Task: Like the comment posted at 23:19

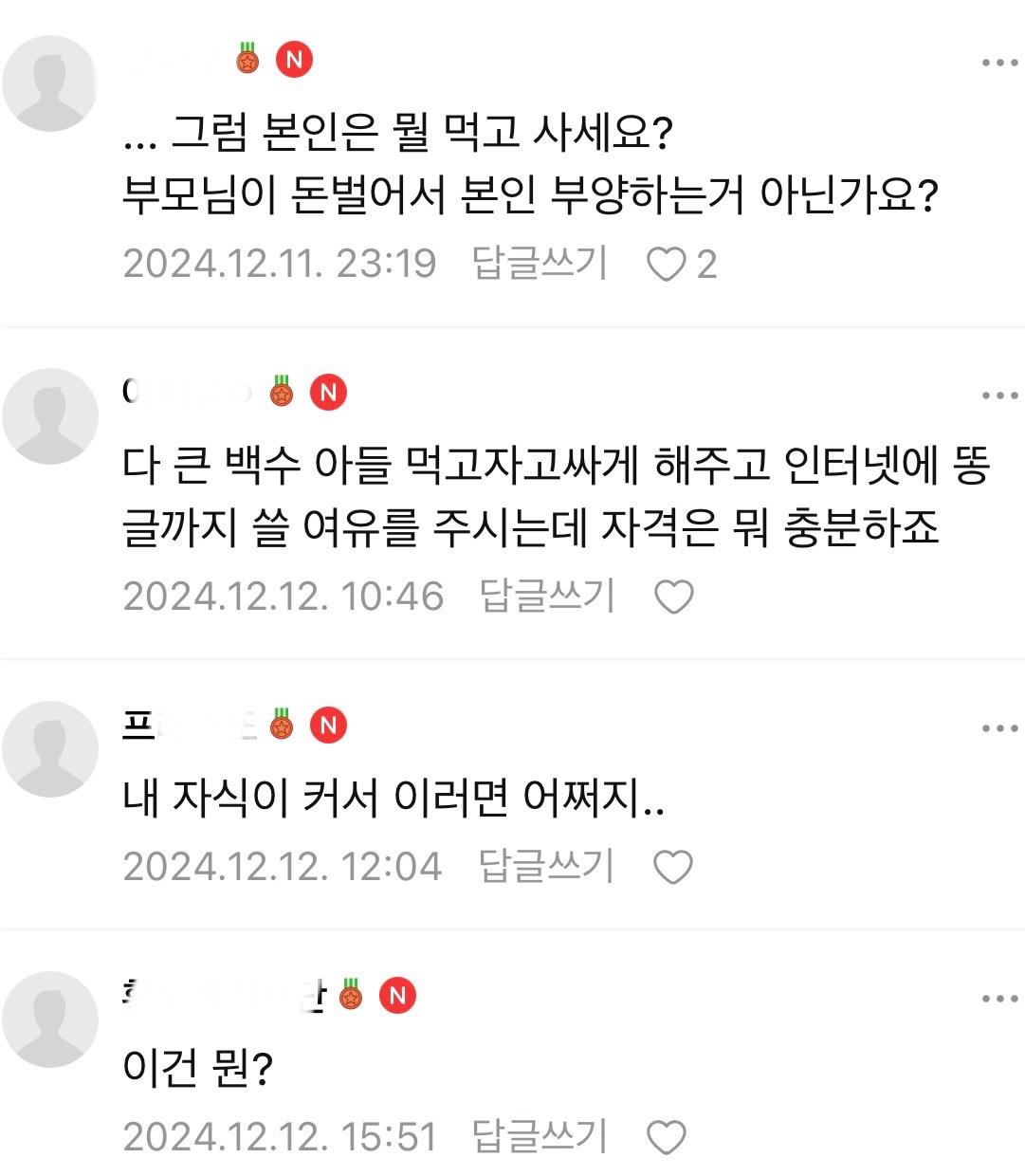Action: 667,265
